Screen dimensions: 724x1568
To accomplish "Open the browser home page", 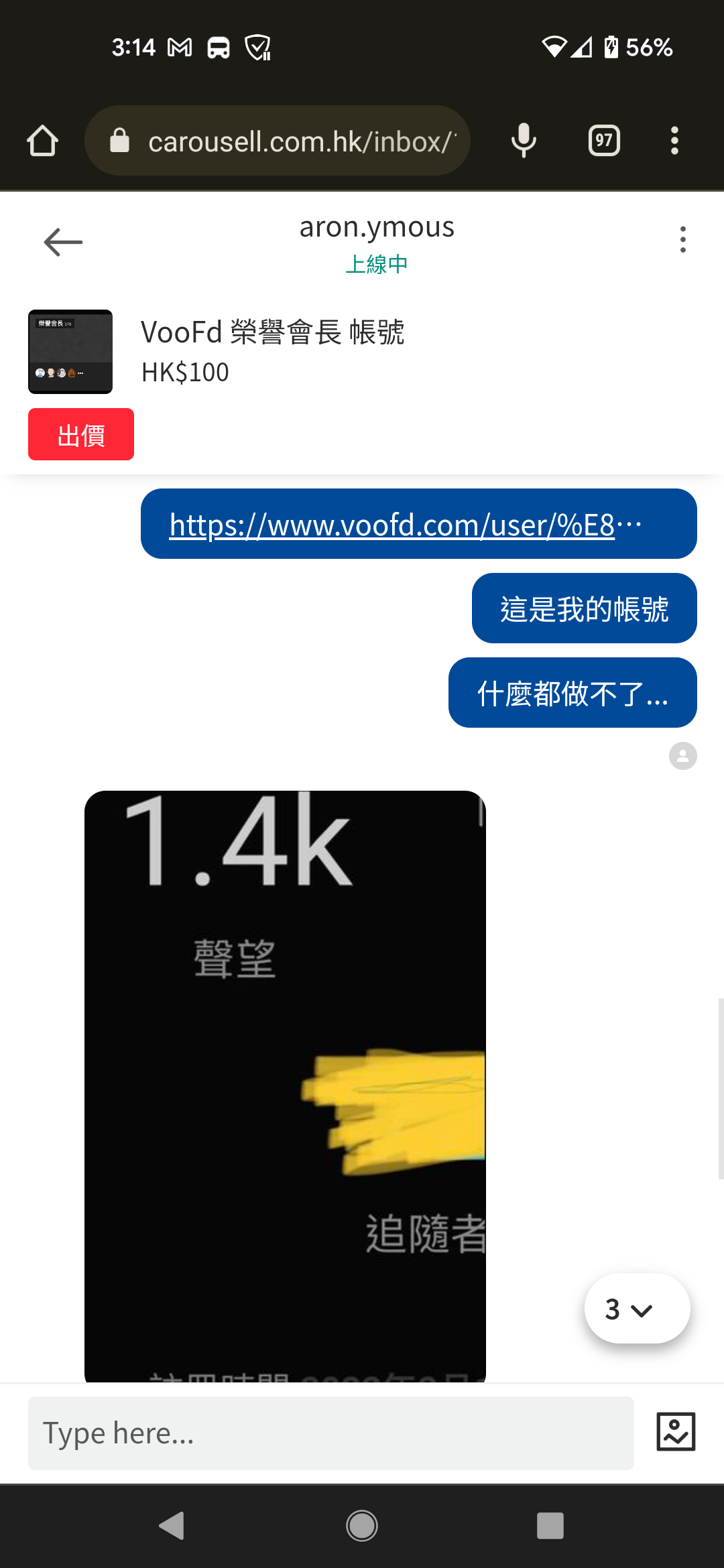I will tap(42, 141).
